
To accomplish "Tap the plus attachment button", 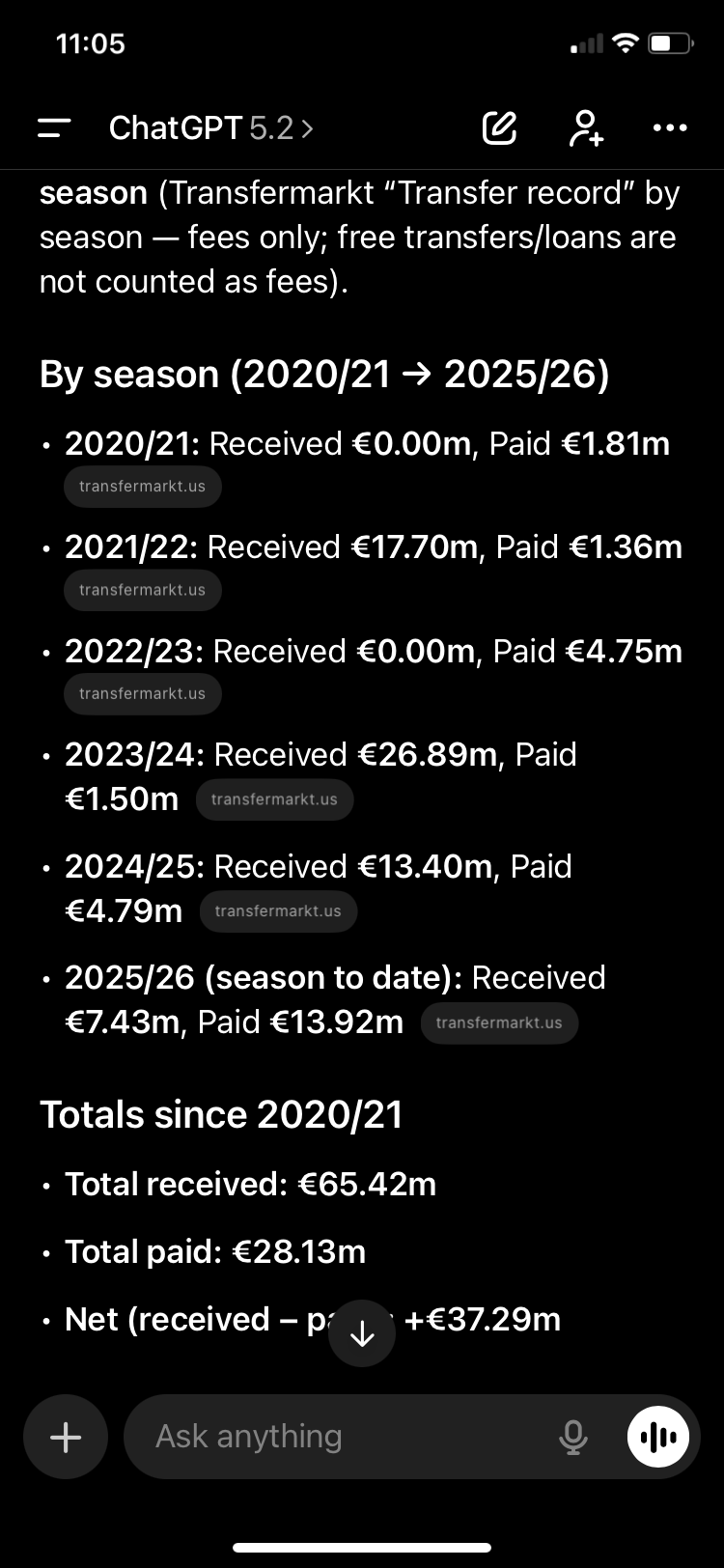I will coord(66,1437).
